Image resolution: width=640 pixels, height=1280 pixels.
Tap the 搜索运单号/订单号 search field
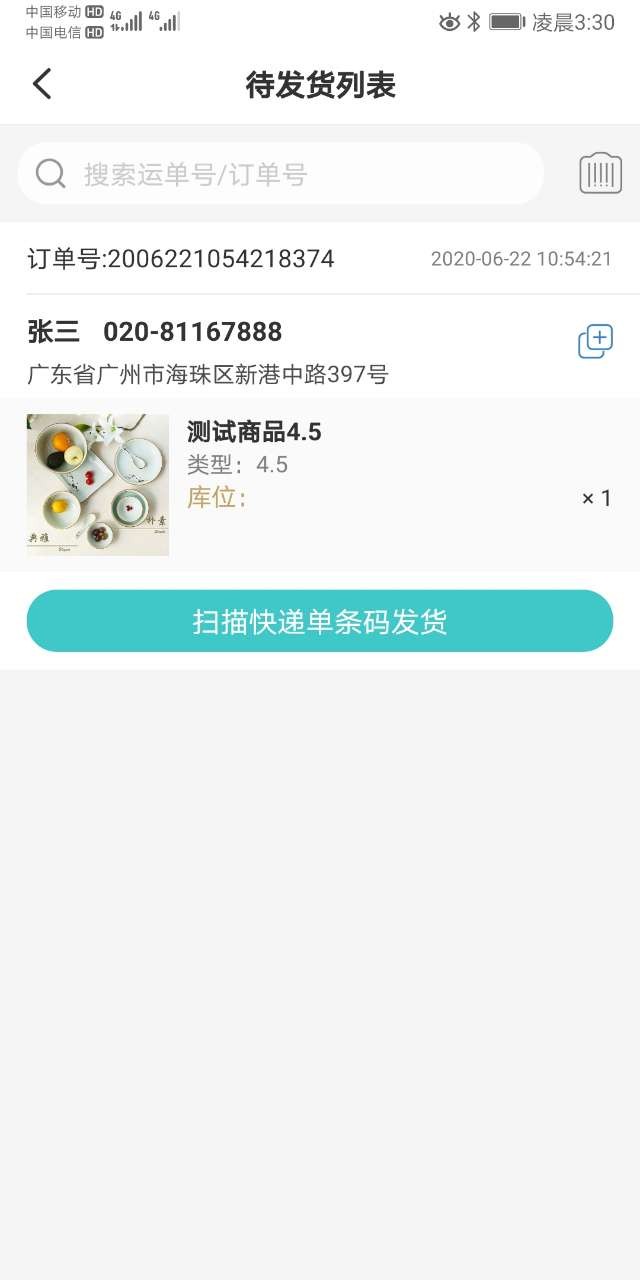point(290,174)
